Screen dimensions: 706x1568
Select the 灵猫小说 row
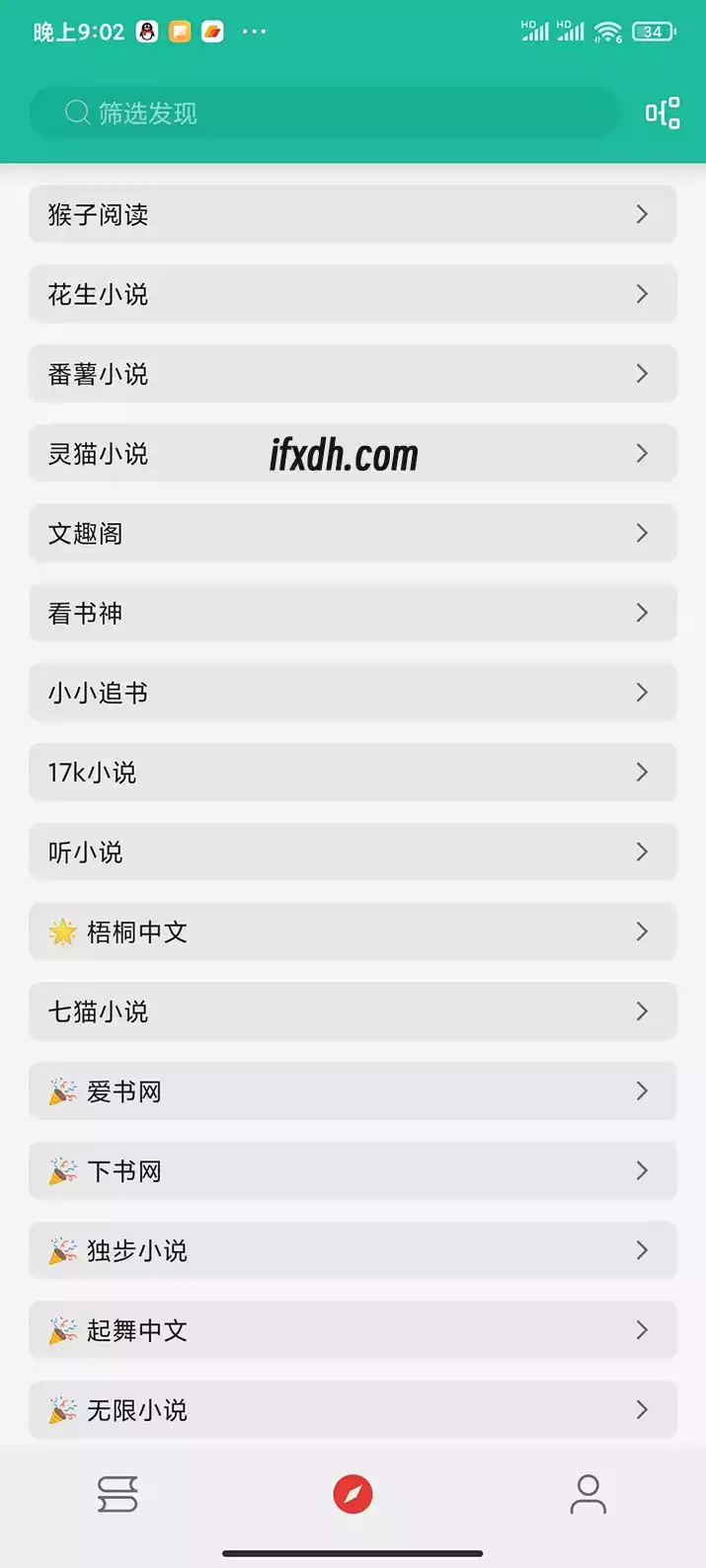pos(353,454)
